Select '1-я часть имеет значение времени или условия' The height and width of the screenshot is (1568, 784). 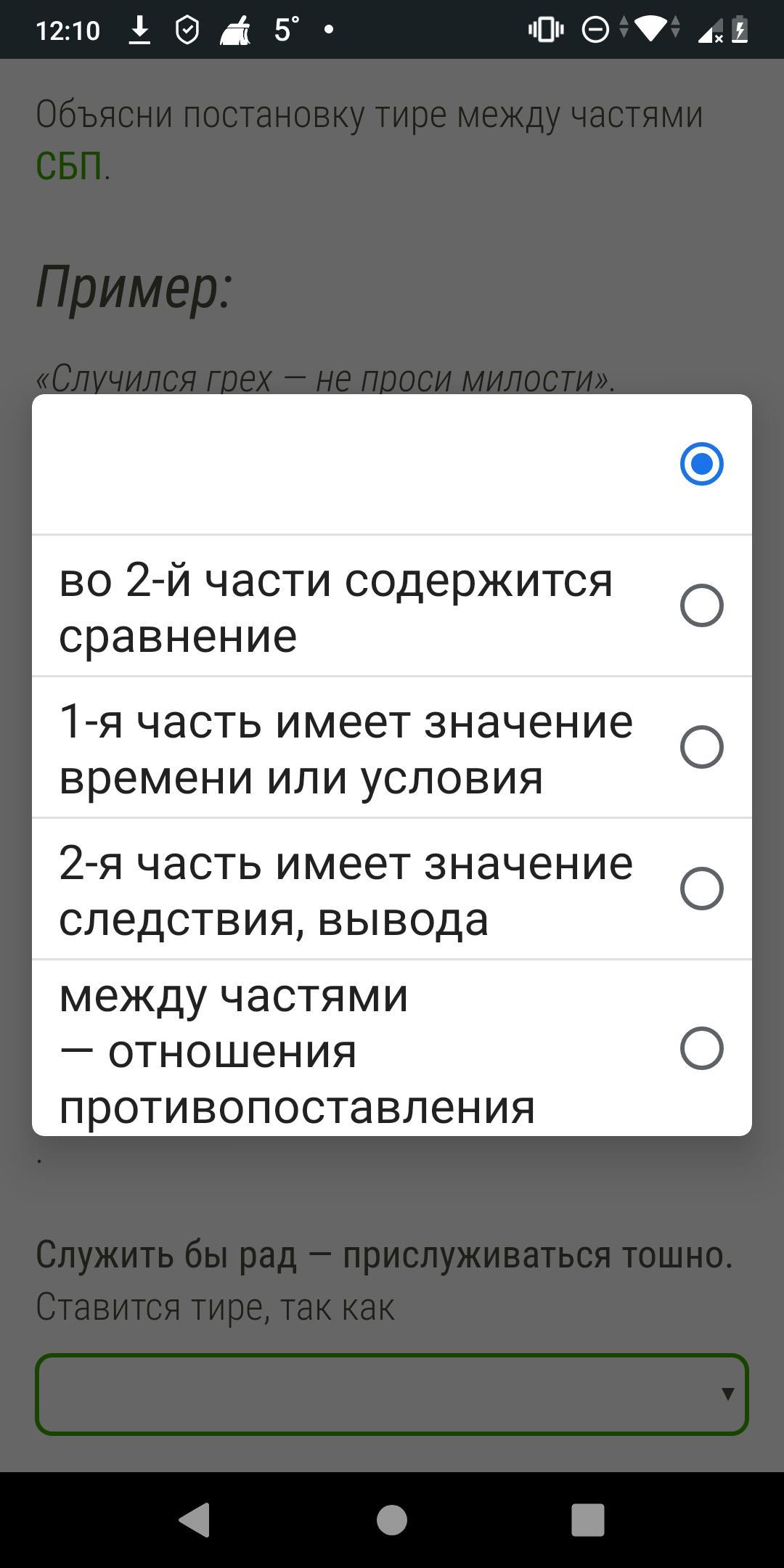click(x=392, y=748)
